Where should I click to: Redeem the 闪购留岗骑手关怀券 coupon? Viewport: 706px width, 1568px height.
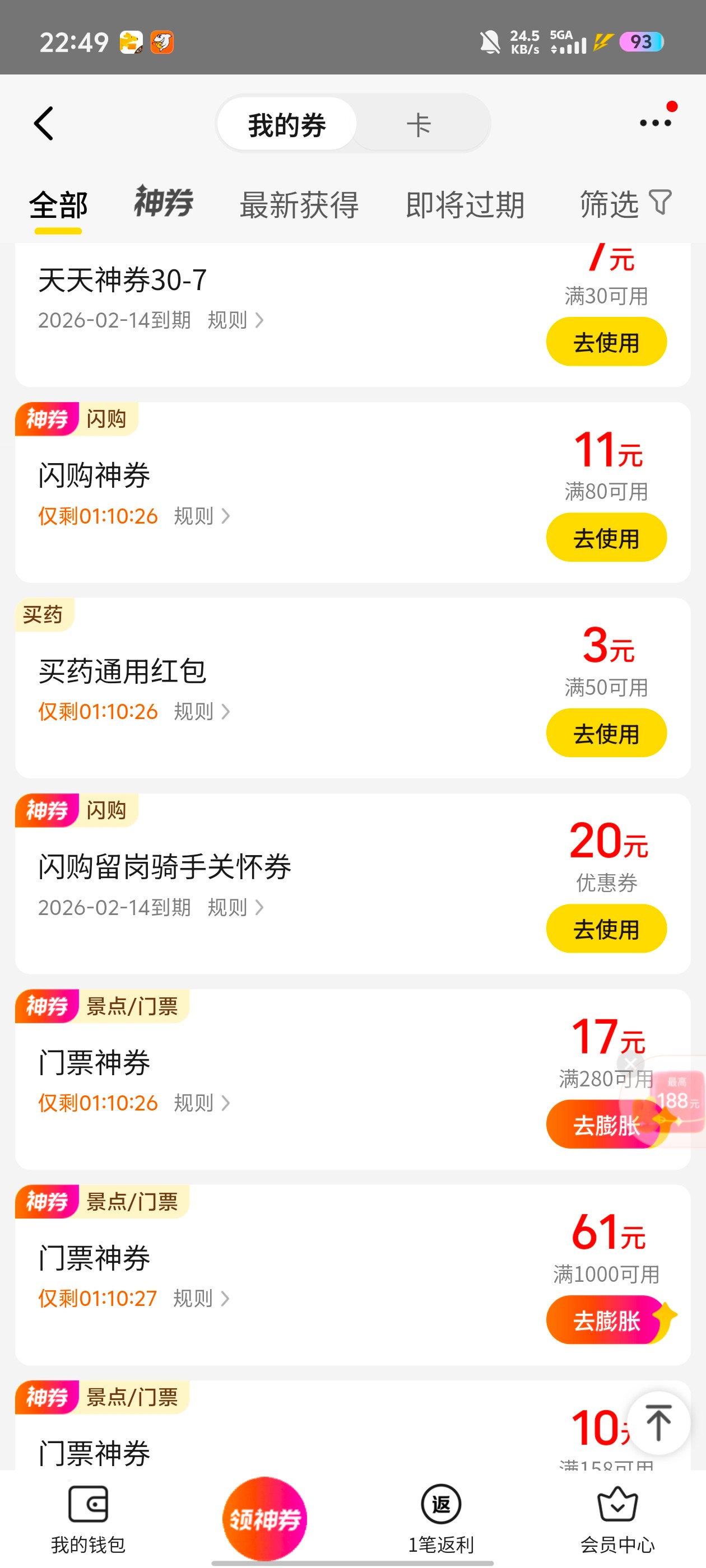click(x=606, y=929)
